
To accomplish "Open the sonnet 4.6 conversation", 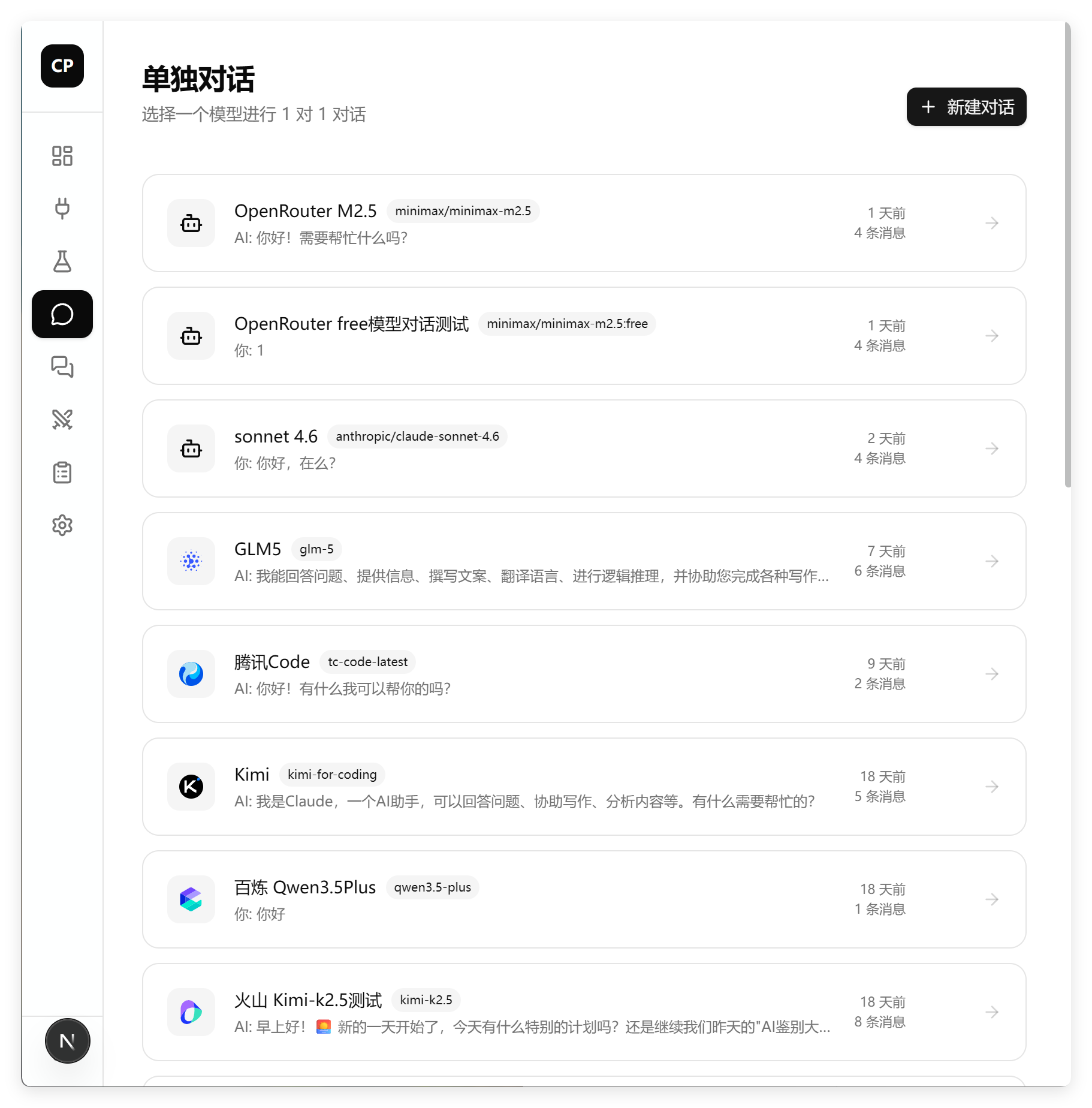I will click(x=584, y=448).
